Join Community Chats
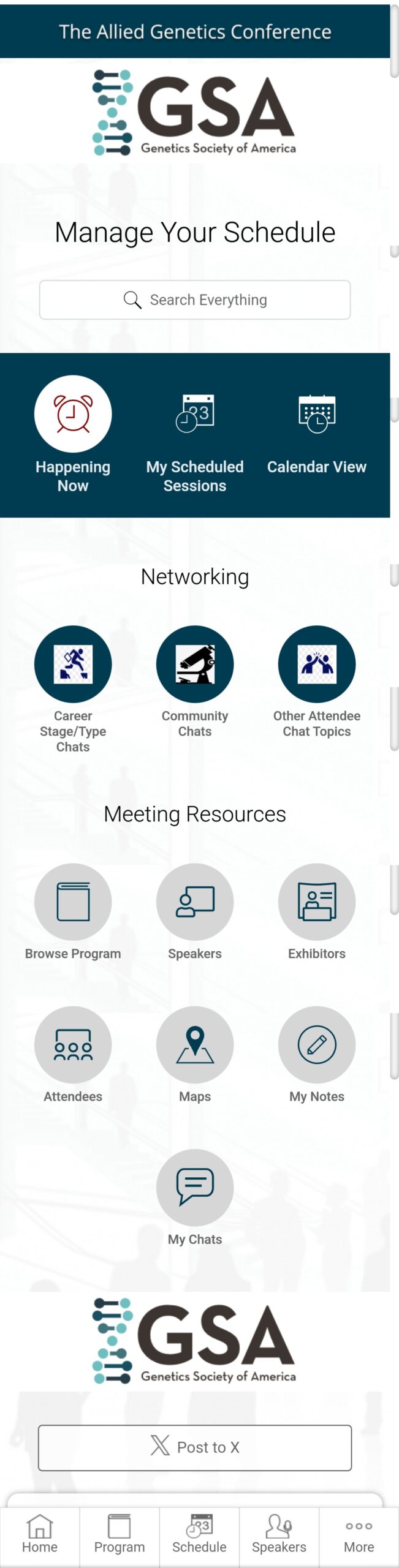399x1568 pixels. pyautogui.click(x=195, y=664)
